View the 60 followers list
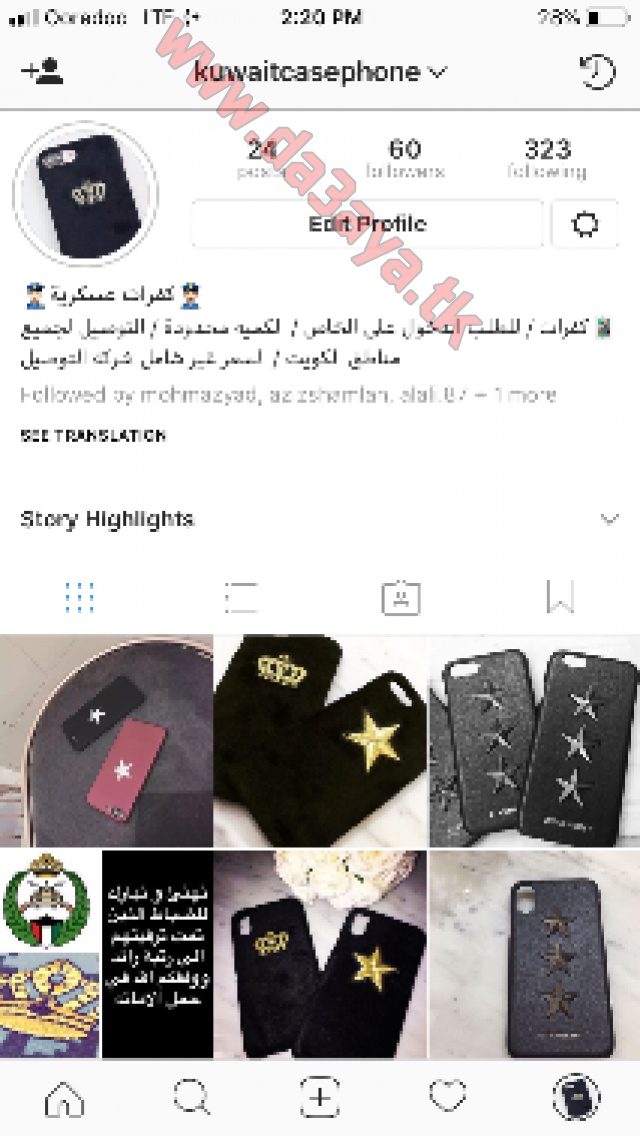The image size is (640, 1136). click(x=404, y=158)
